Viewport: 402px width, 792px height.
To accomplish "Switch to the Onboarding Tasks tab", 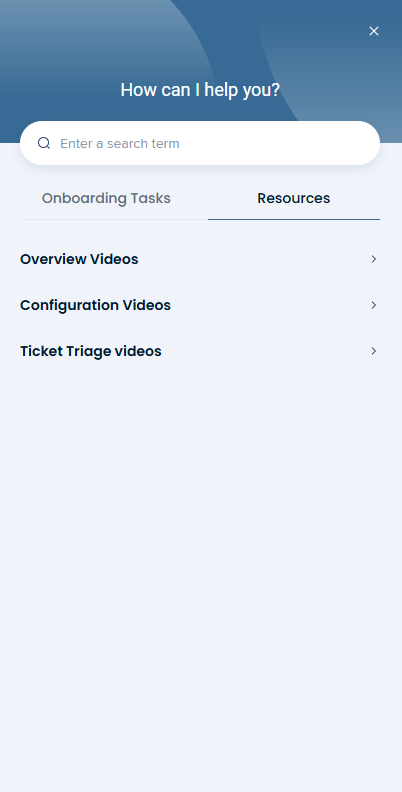I will 106,198.
